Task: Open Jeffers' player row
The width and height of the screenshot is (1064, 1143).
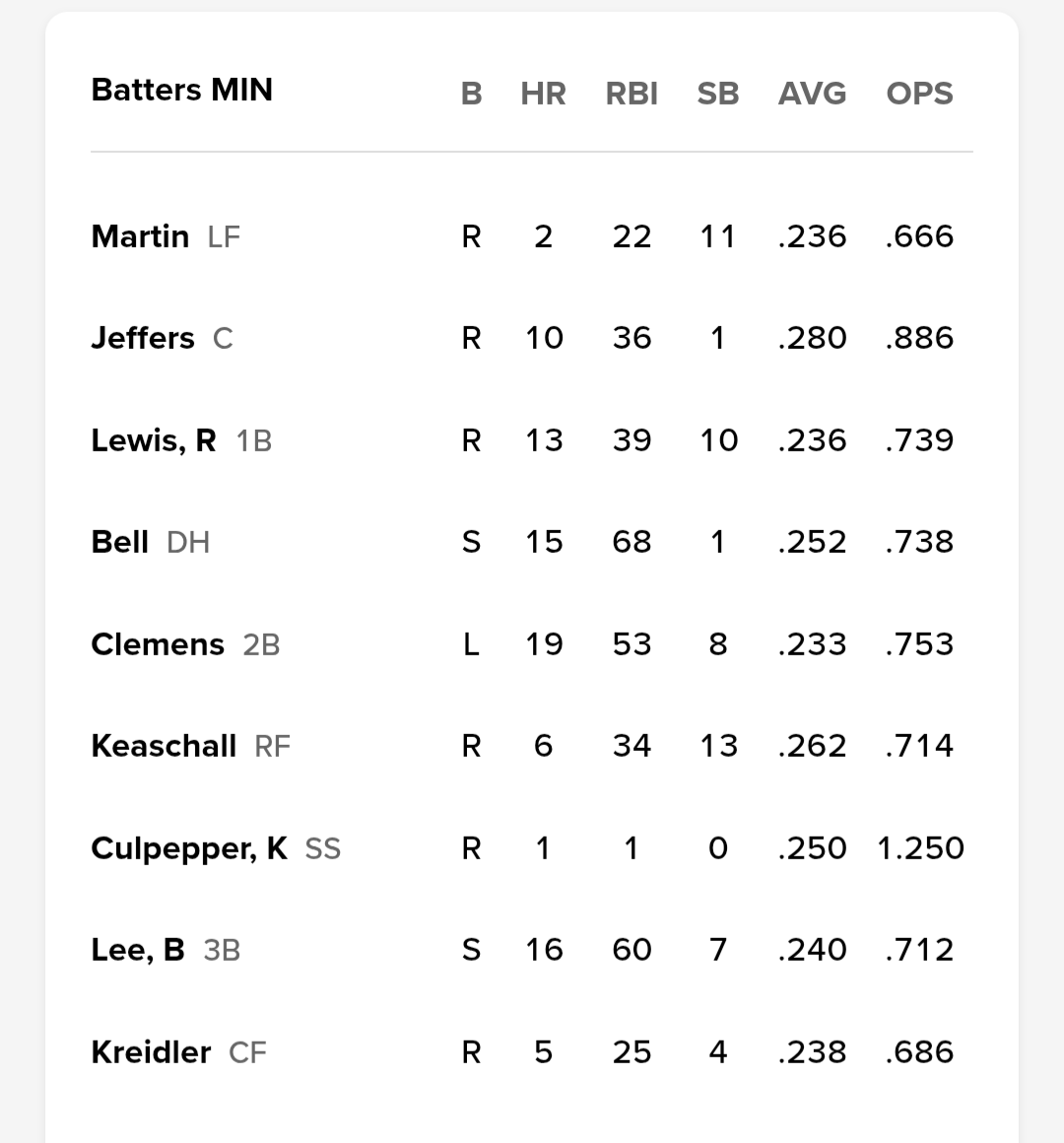Action: coord(531,338)
